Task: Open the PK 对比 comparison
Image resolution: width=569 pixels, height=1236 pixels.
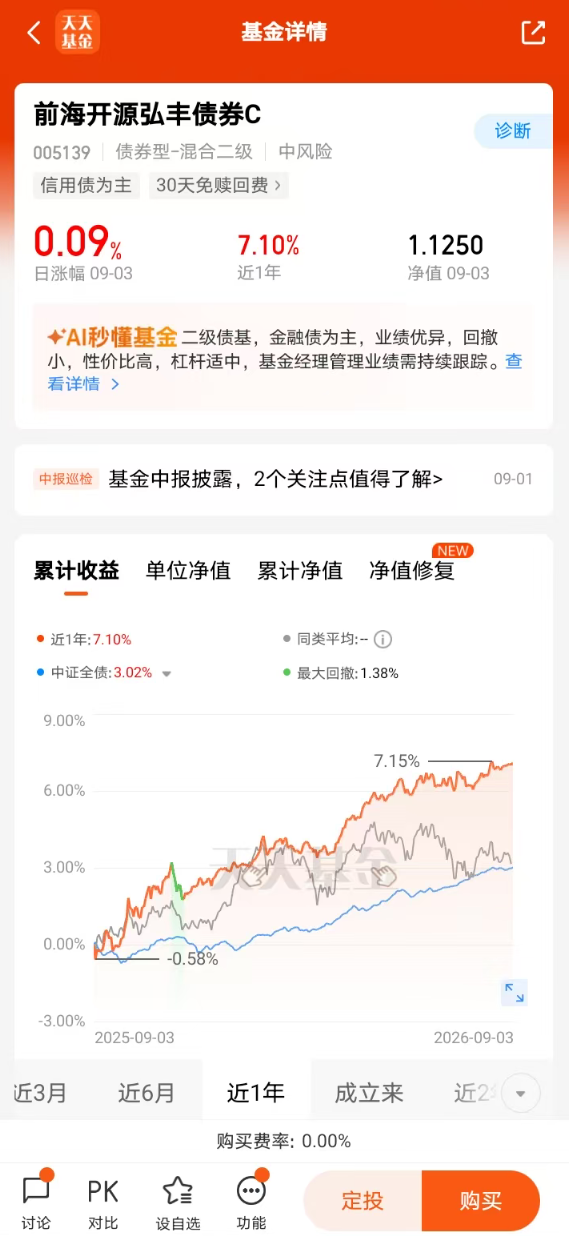Action: point(103,1201)
